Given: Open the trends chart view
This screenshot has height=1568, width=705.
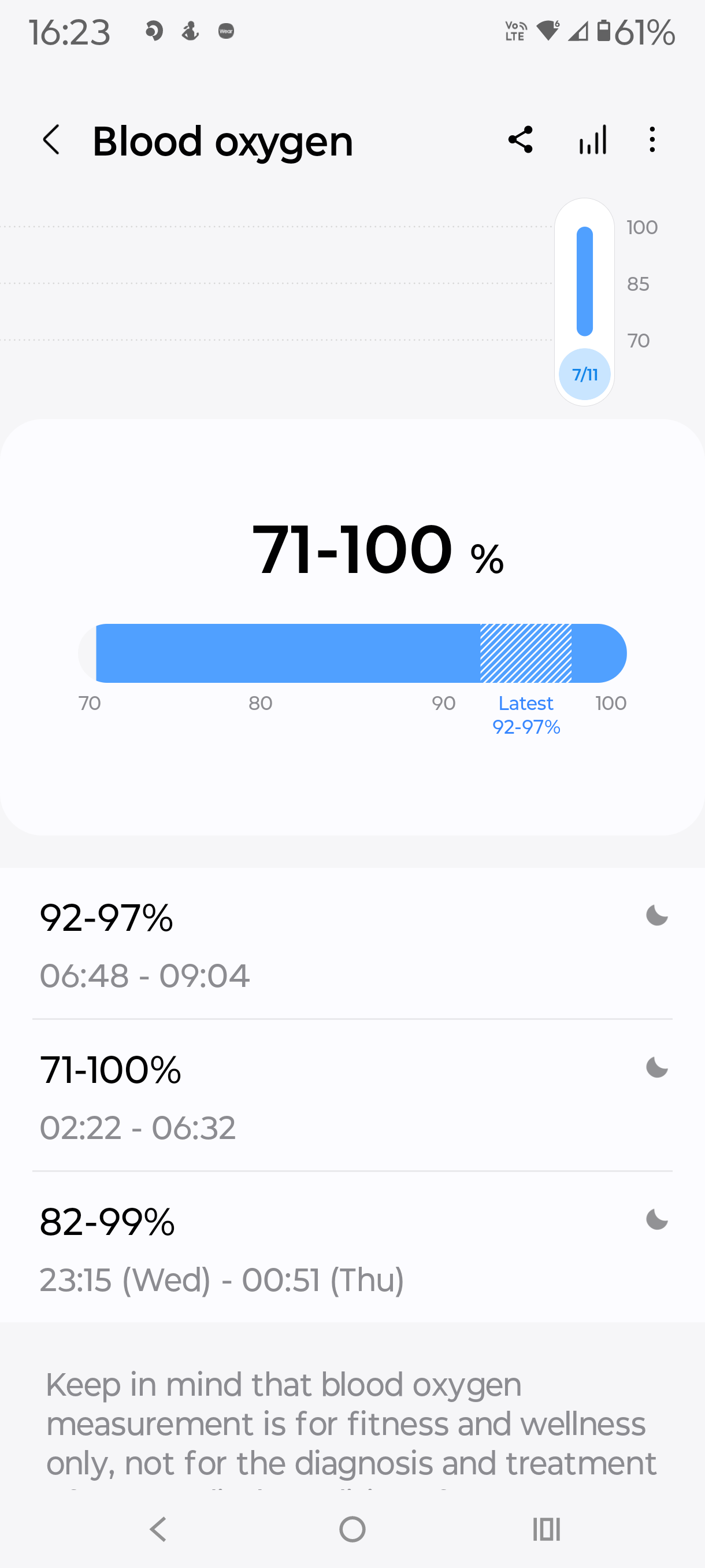Looking at the screenshot, I should [x=592, y=140].
